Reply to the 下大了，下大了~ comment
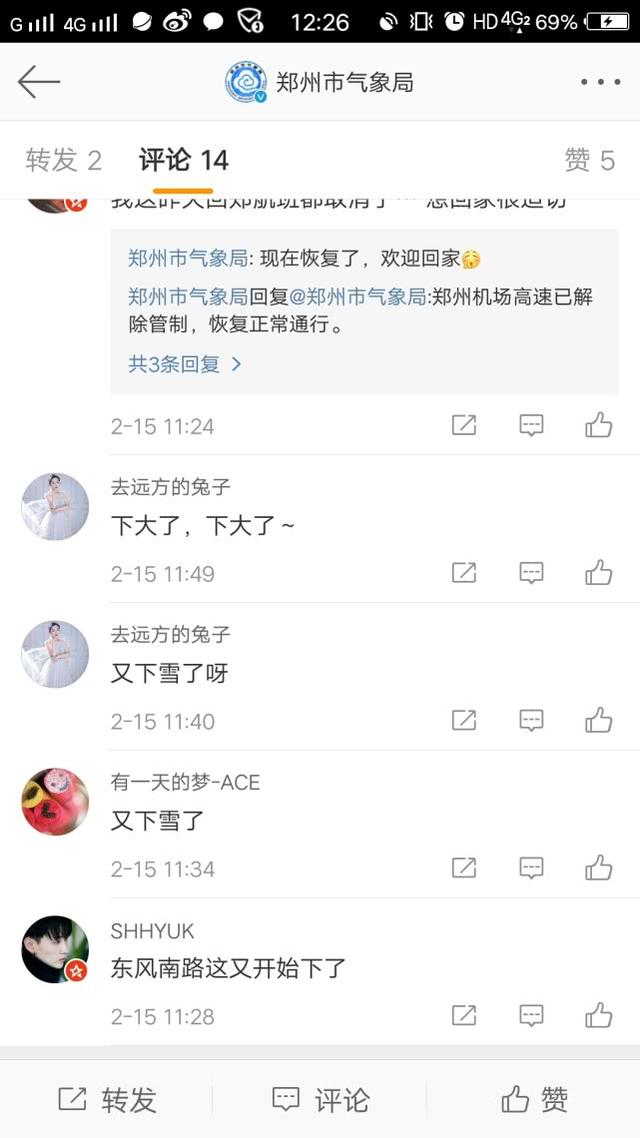 click(531, 573)
